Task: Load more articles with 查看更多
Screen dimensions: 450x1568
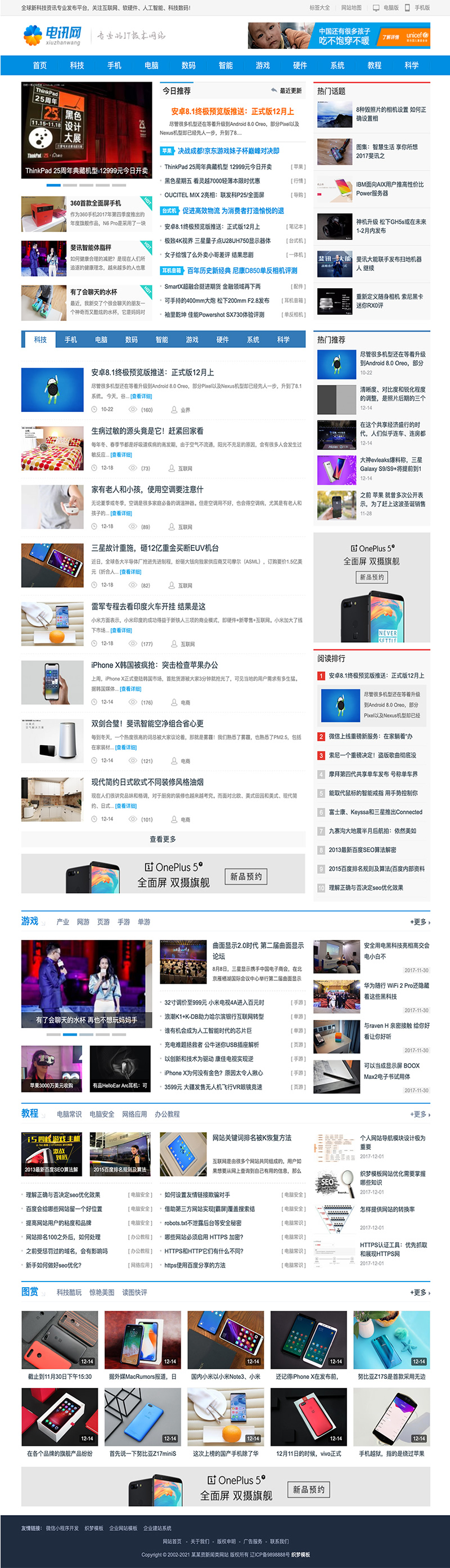Action: 163,839
